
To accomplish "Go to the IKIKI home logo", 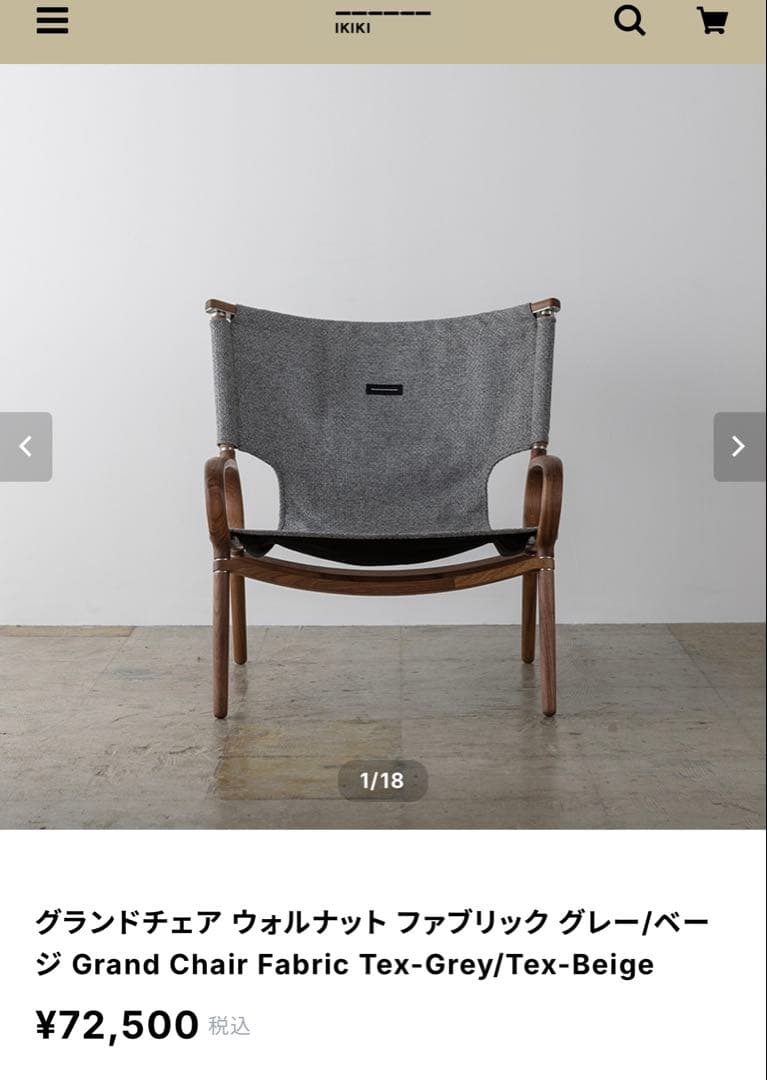I will (382, 22).
